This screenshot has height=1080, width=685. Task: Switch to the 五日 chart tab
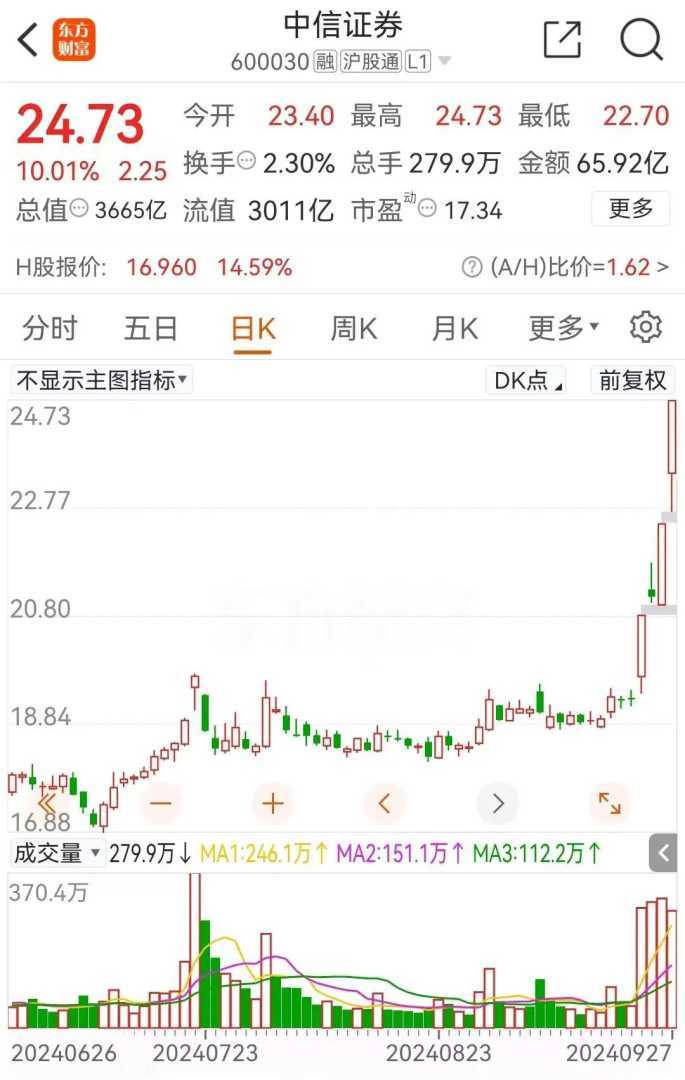(x=151, y=328)
